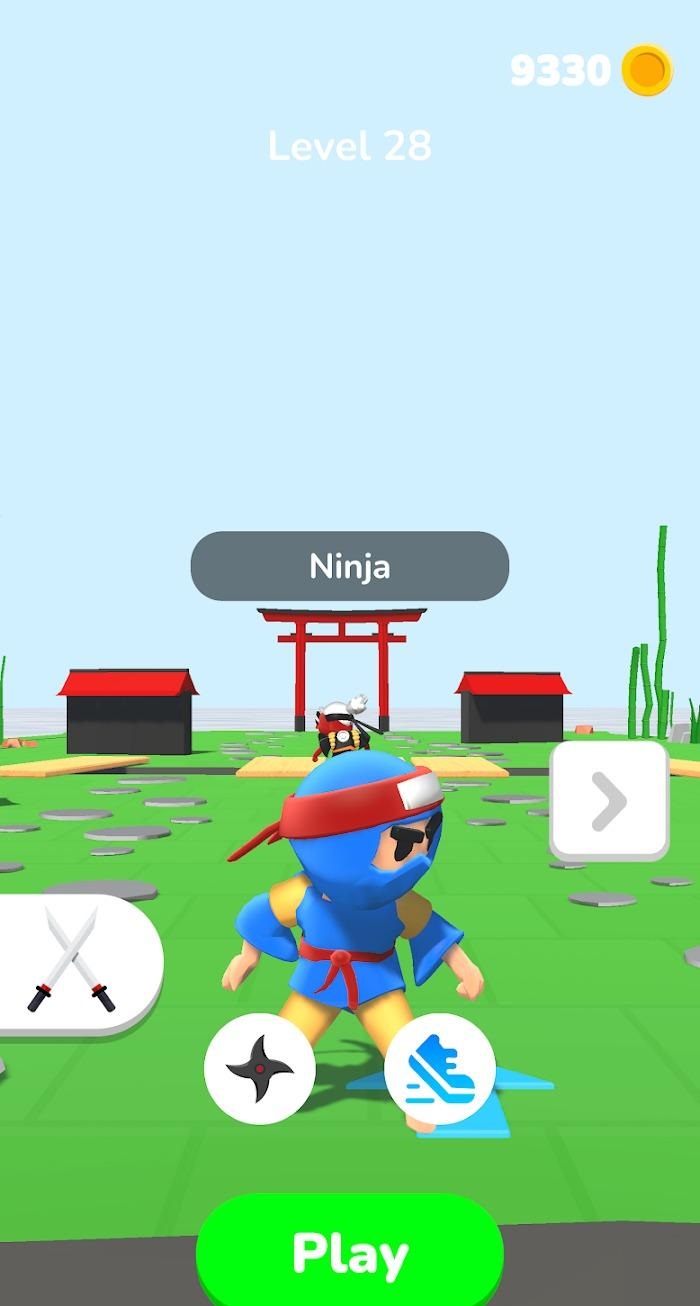Select the shuriken upgrade icon

[260, 1069]
